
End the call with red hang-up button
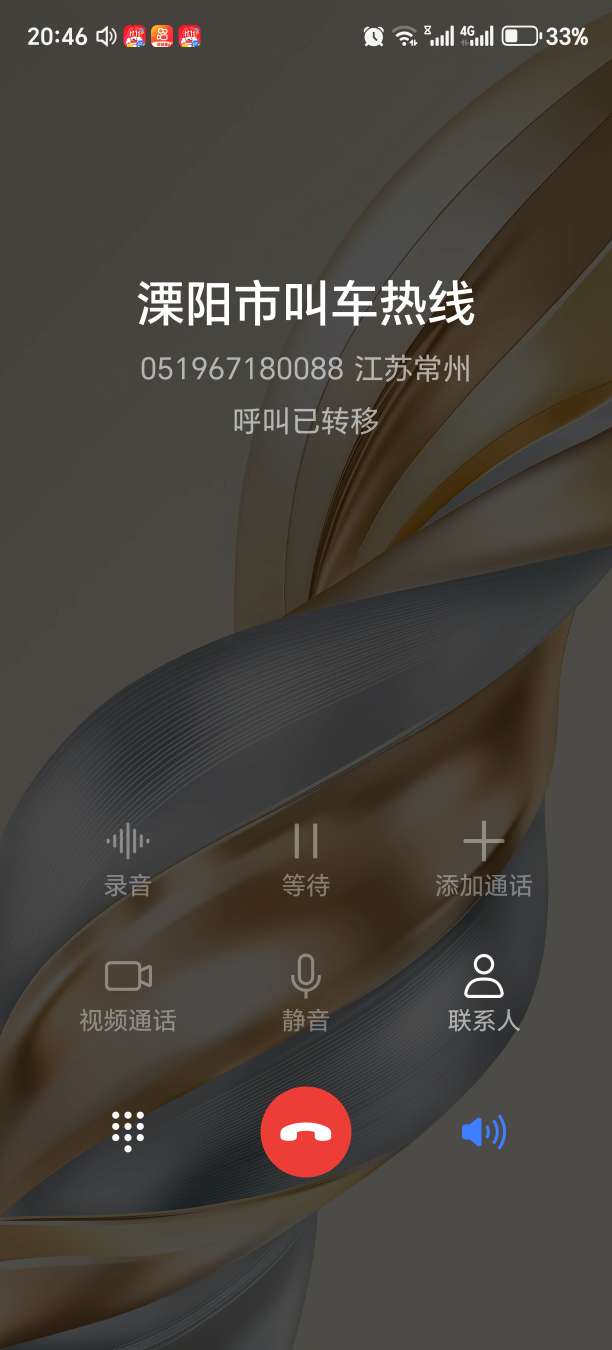(x=305, y=1132)
